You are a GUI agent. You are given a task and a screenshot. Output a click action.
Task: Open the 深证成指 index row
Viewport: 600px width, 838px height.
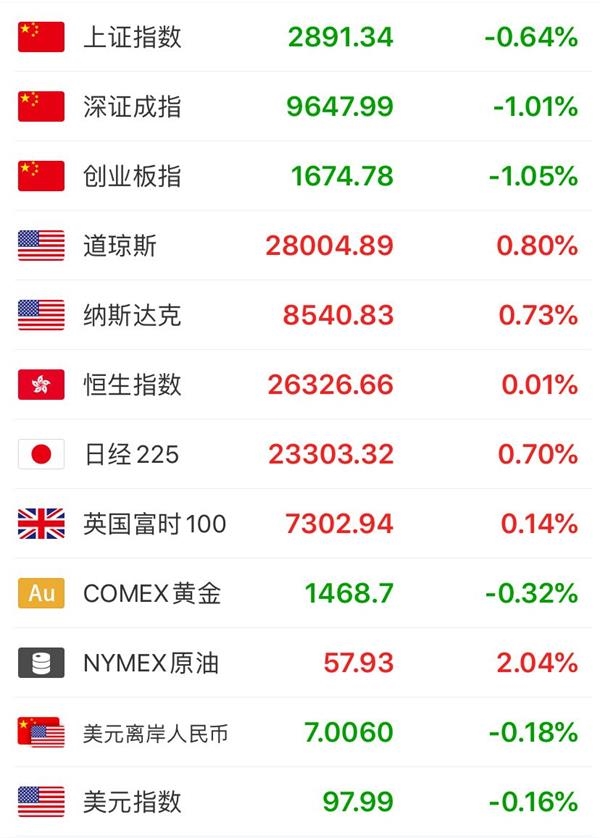132,107
